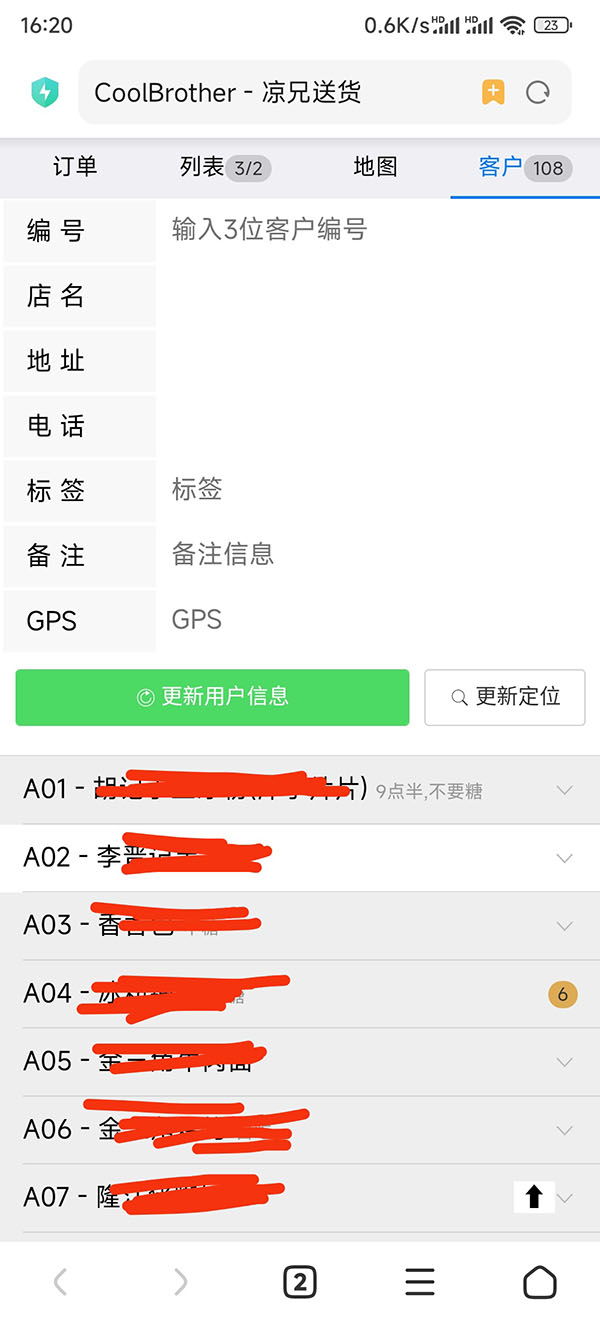
Task: Focus the 编号 customer number field
Action: coord(375,230)
